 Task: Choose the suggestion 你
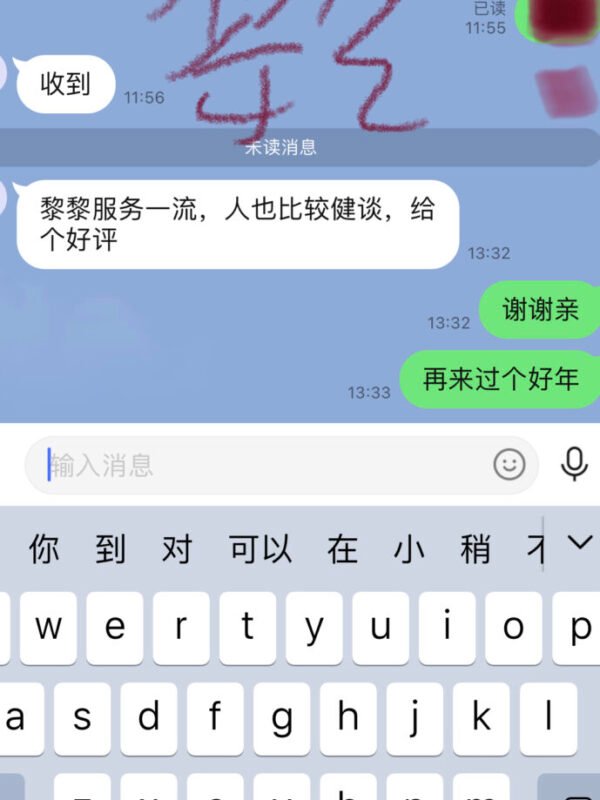tap(44, 549)
